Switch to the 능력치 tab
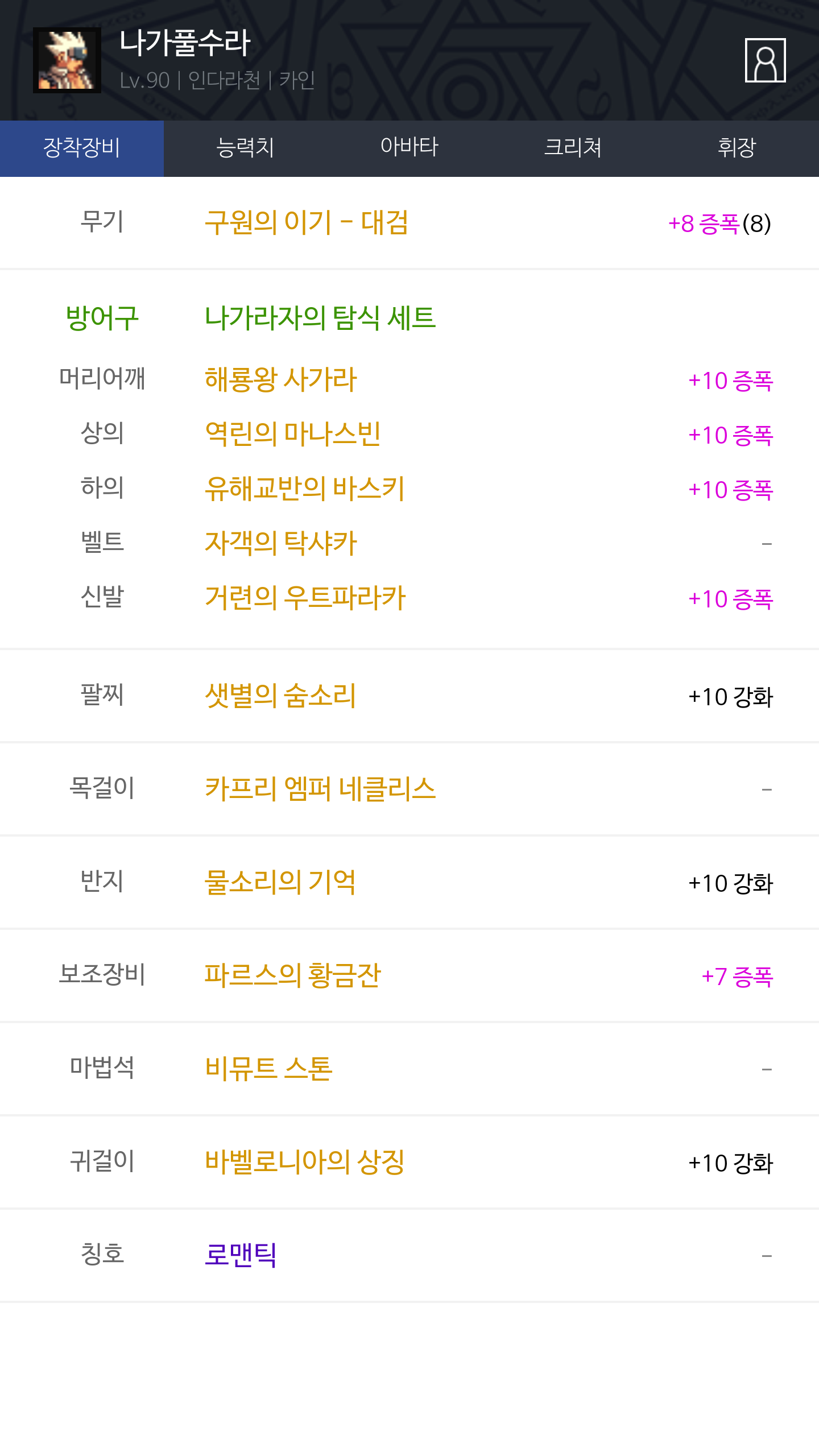Screen dimensions: 819x1456 [x=246, y=148]
